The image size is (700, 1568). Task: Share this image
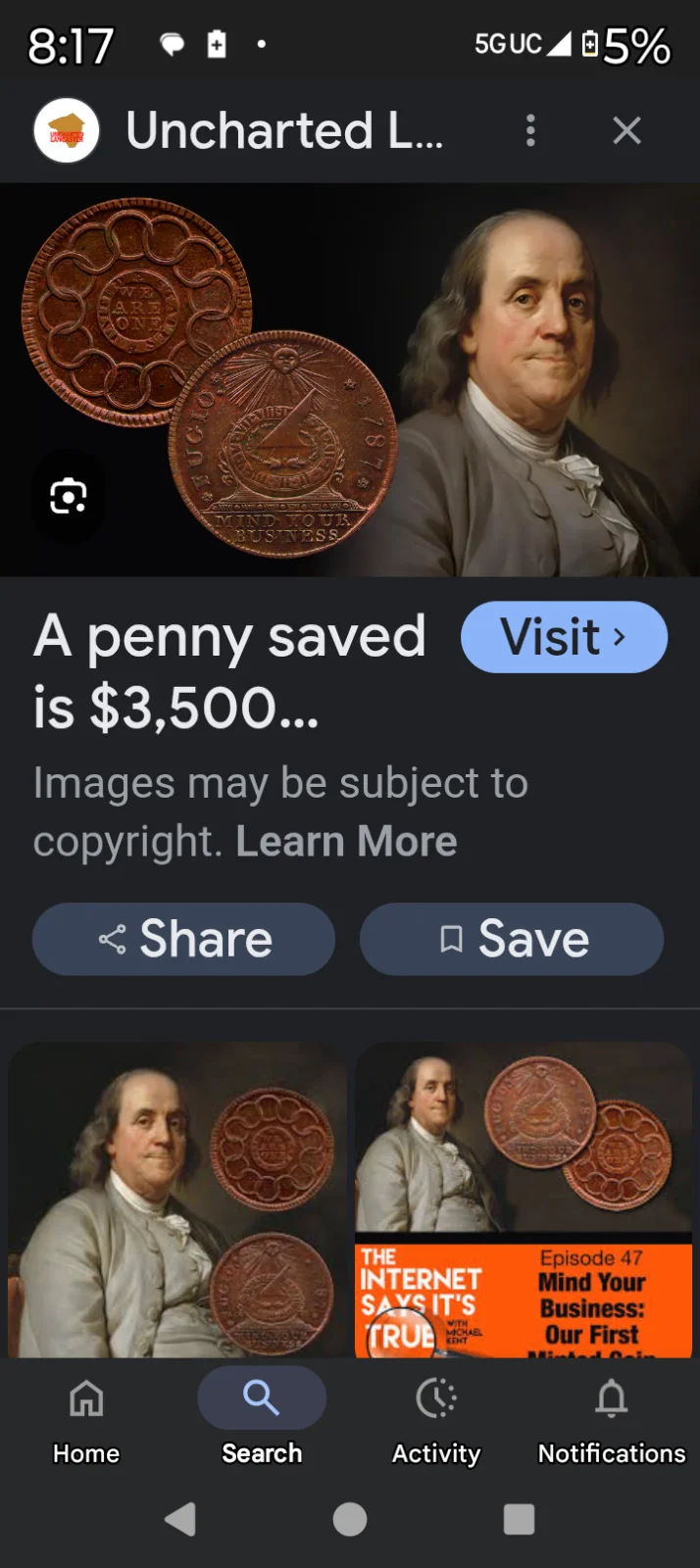pyautogui.click(x=184, y=939)
